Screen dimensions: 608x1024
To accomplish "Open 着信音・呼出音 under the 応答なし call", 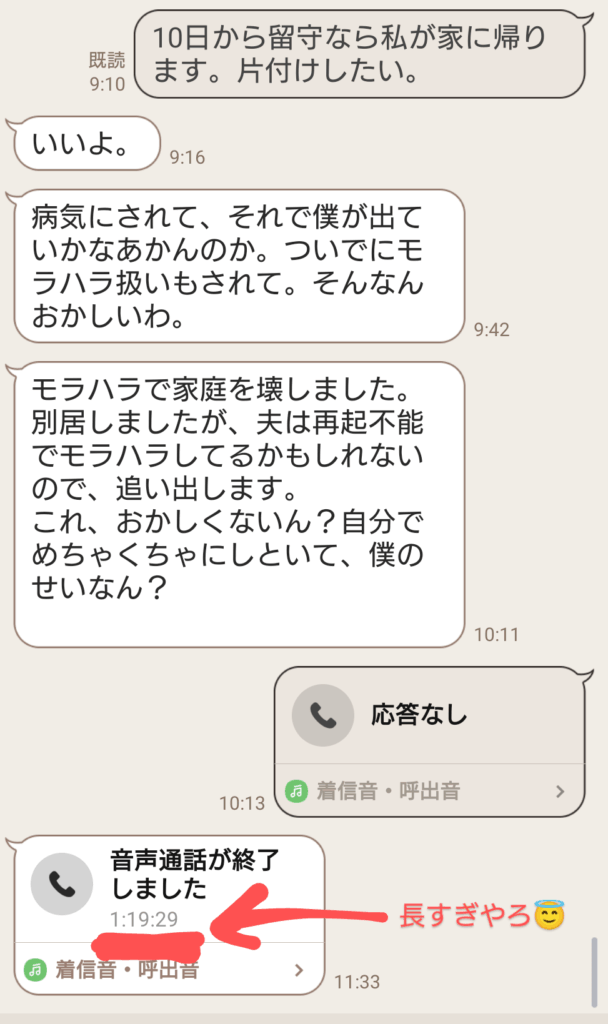I will [x=428, y=791].
